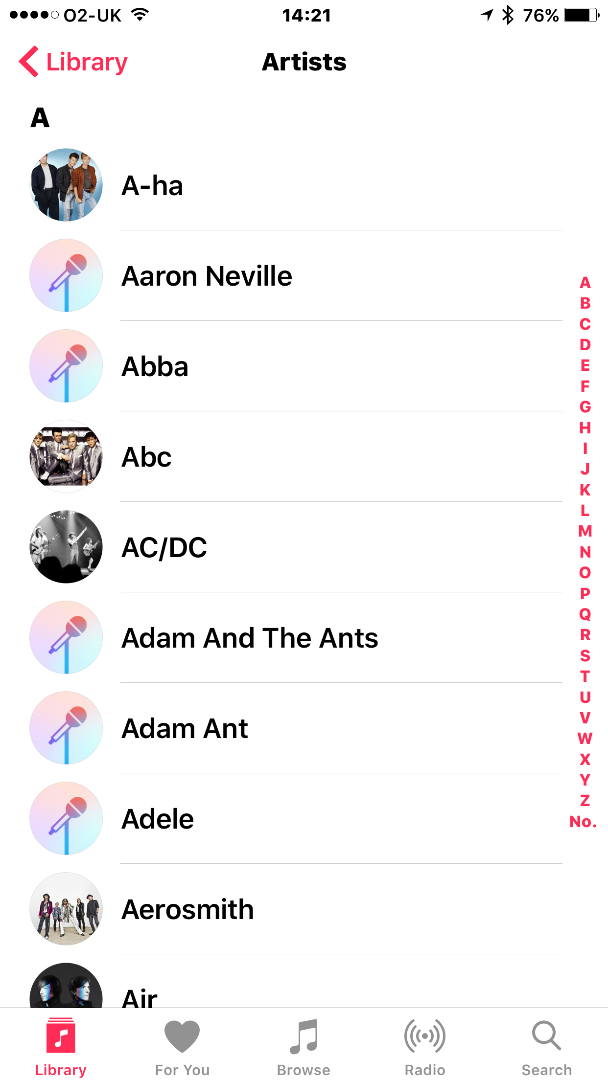Select the Library tab

[61, 1046]
